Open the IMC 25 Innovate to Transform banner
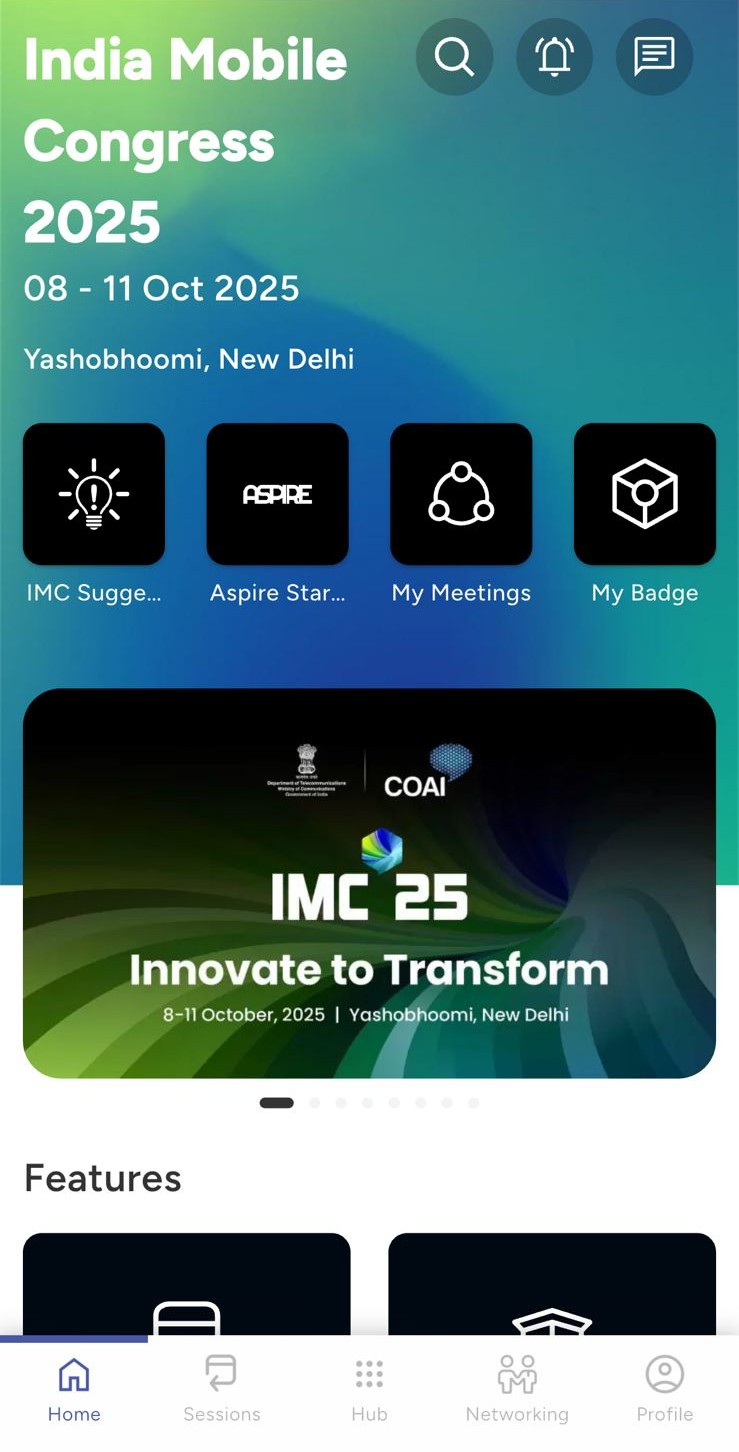 (x=369, y=882)
